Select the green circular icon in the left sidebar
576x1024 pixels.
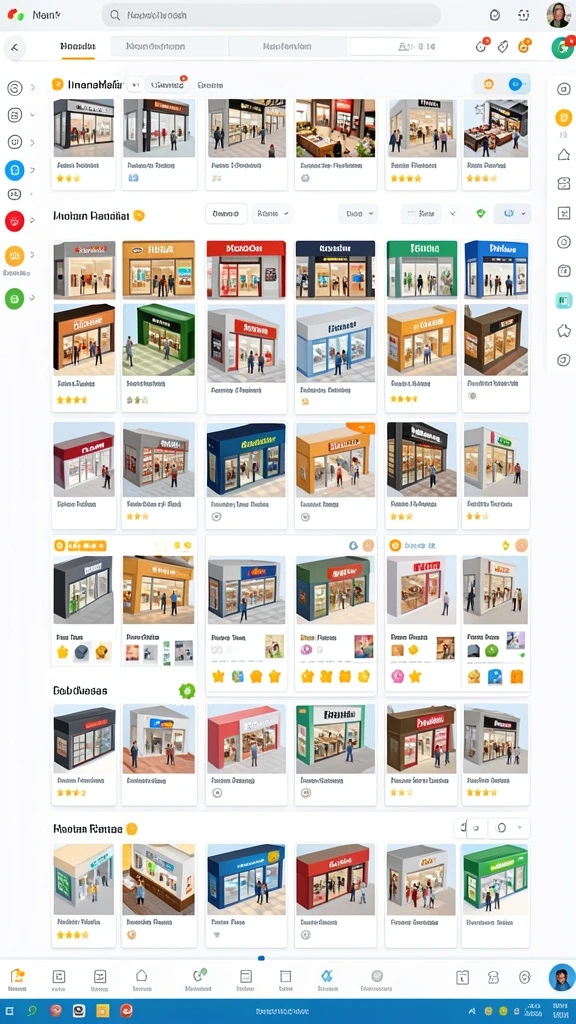14,298
